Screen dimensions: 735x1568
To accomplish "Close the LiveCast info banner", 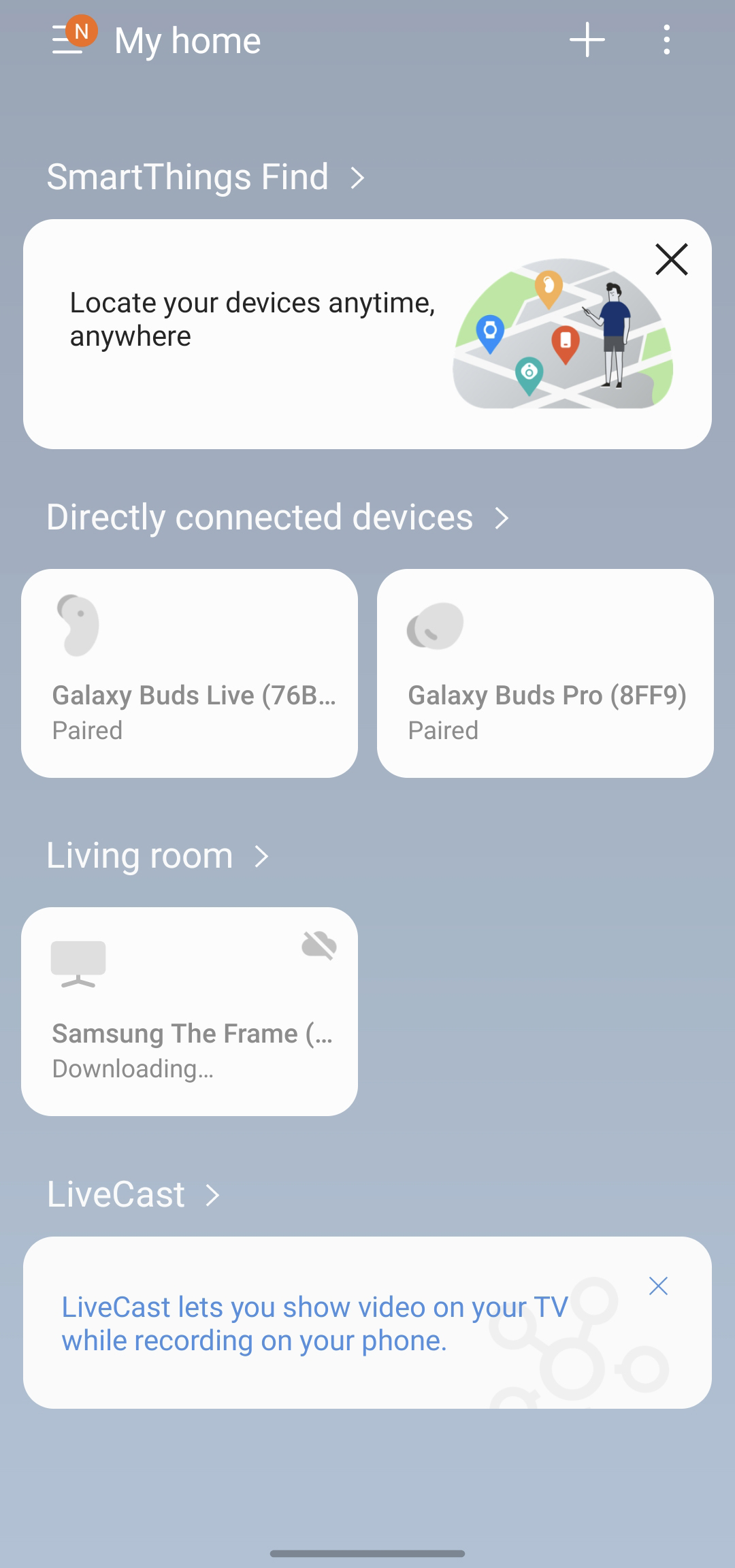I will 658,1286.
